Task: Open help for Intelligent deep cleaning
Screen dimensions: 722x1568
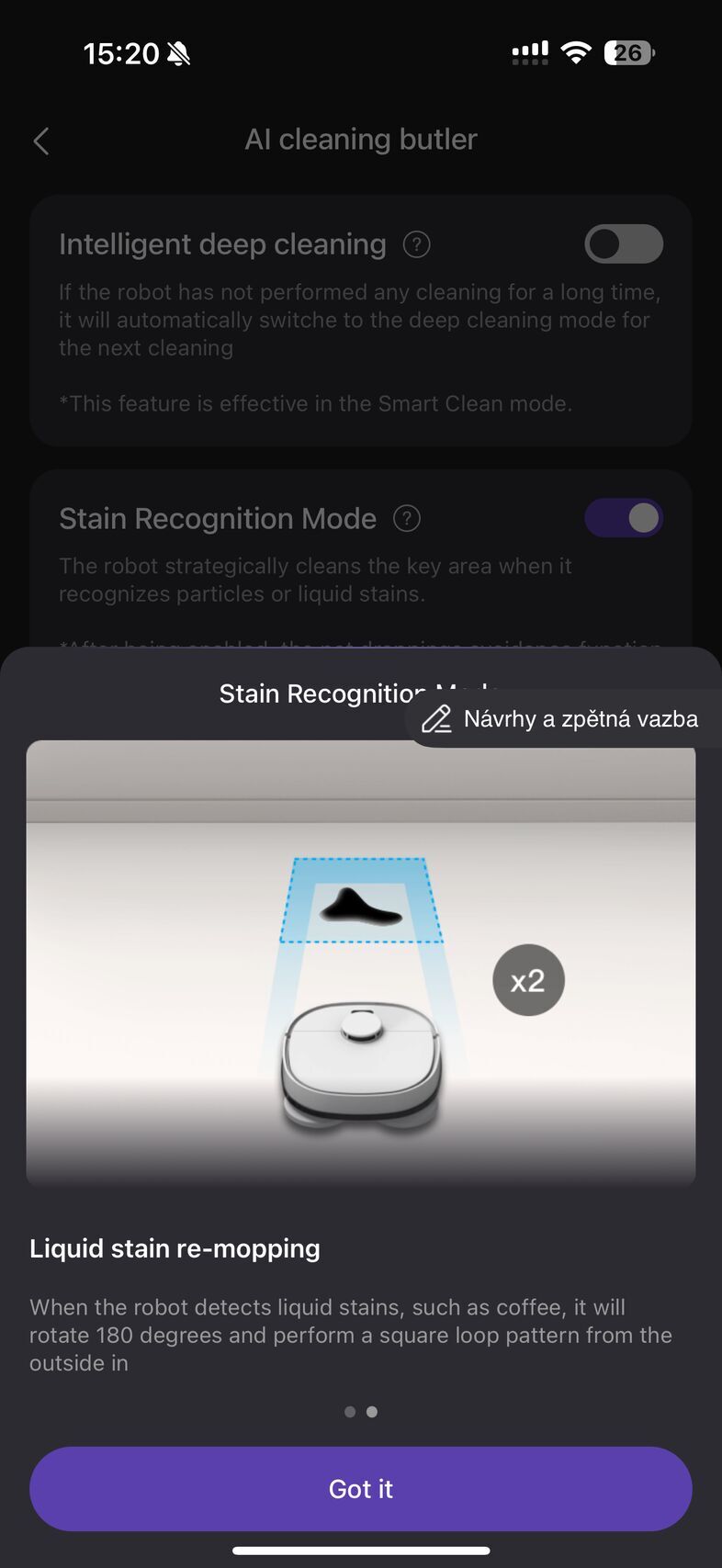Action: click(416, 244)
